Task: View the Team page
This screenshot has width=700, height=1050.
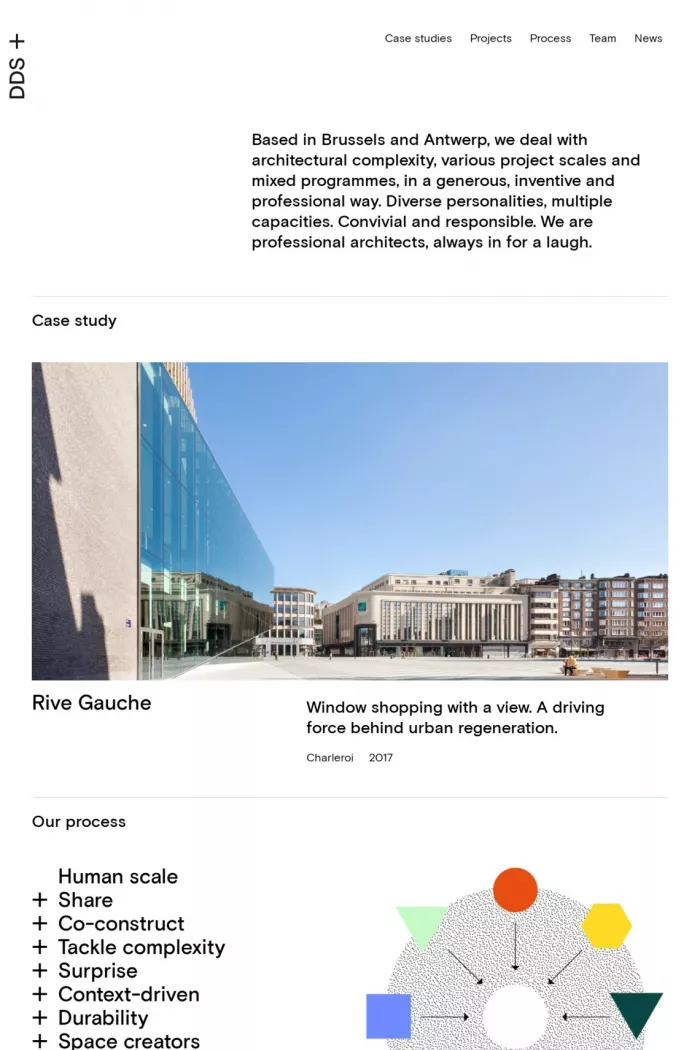Action: pos(602,39)
